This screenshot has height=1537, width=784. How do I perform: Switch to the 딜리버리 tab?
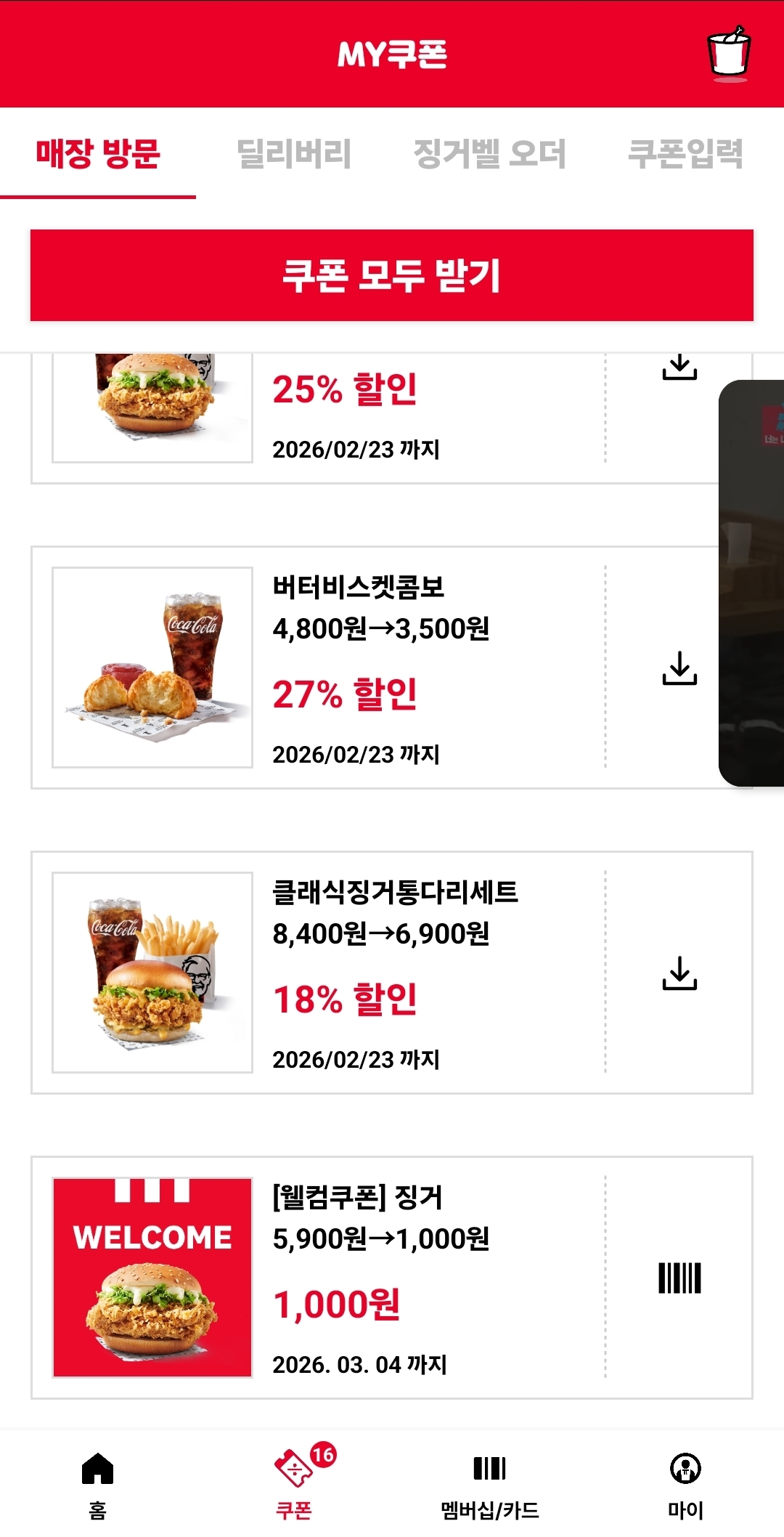(x=294, y=154)
